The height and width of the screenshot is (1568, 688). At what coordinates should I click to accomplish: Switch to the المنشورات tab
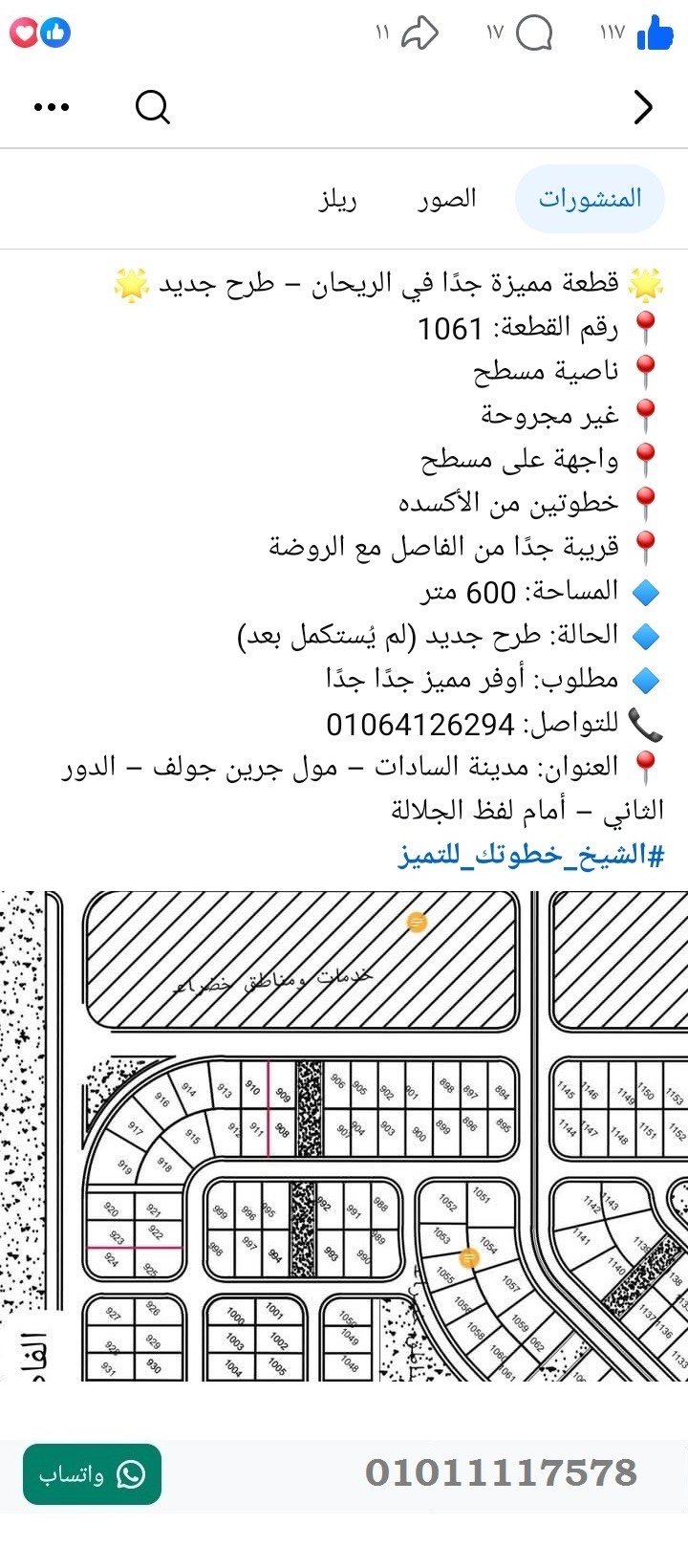coord(589,198)
